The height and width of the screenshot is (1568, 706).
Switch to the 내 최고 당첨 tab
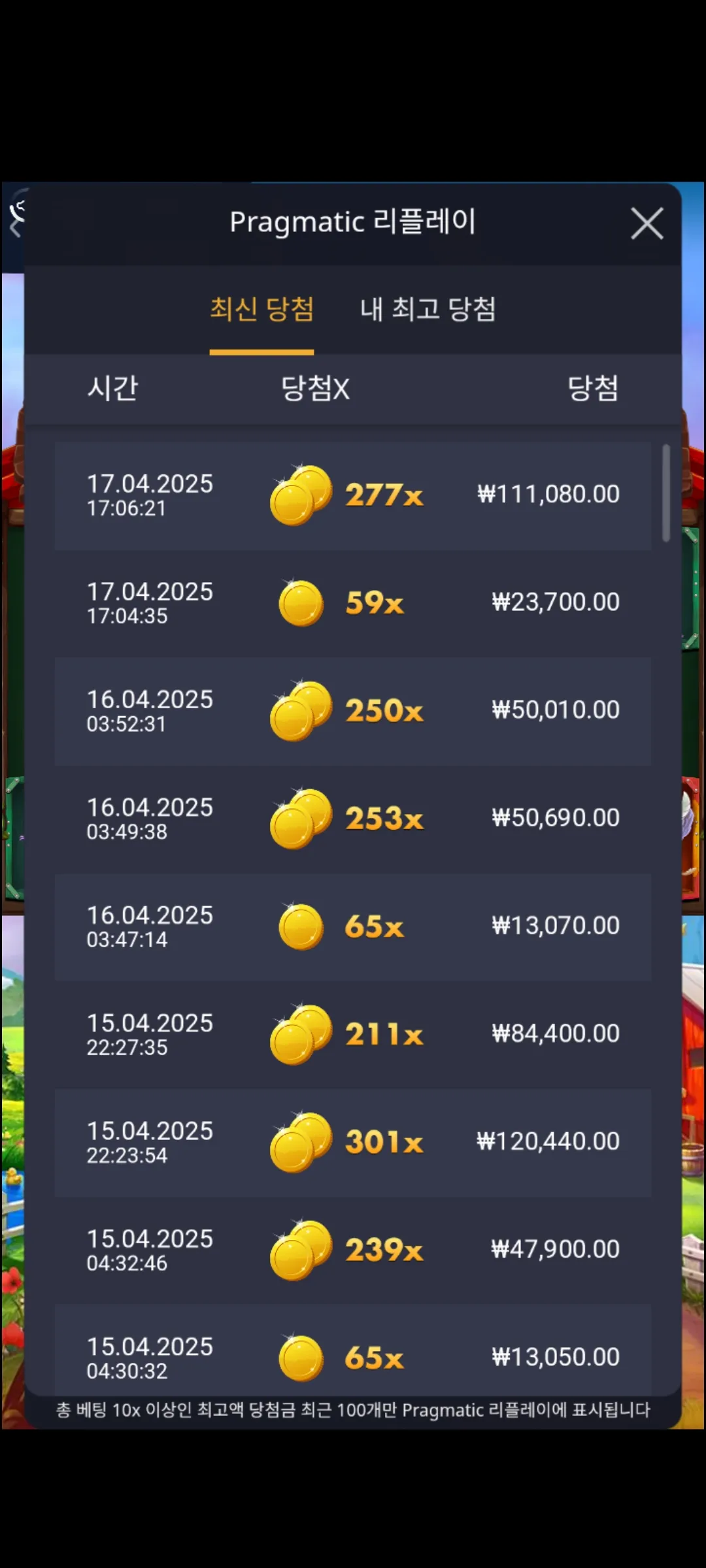click(428, 309)
